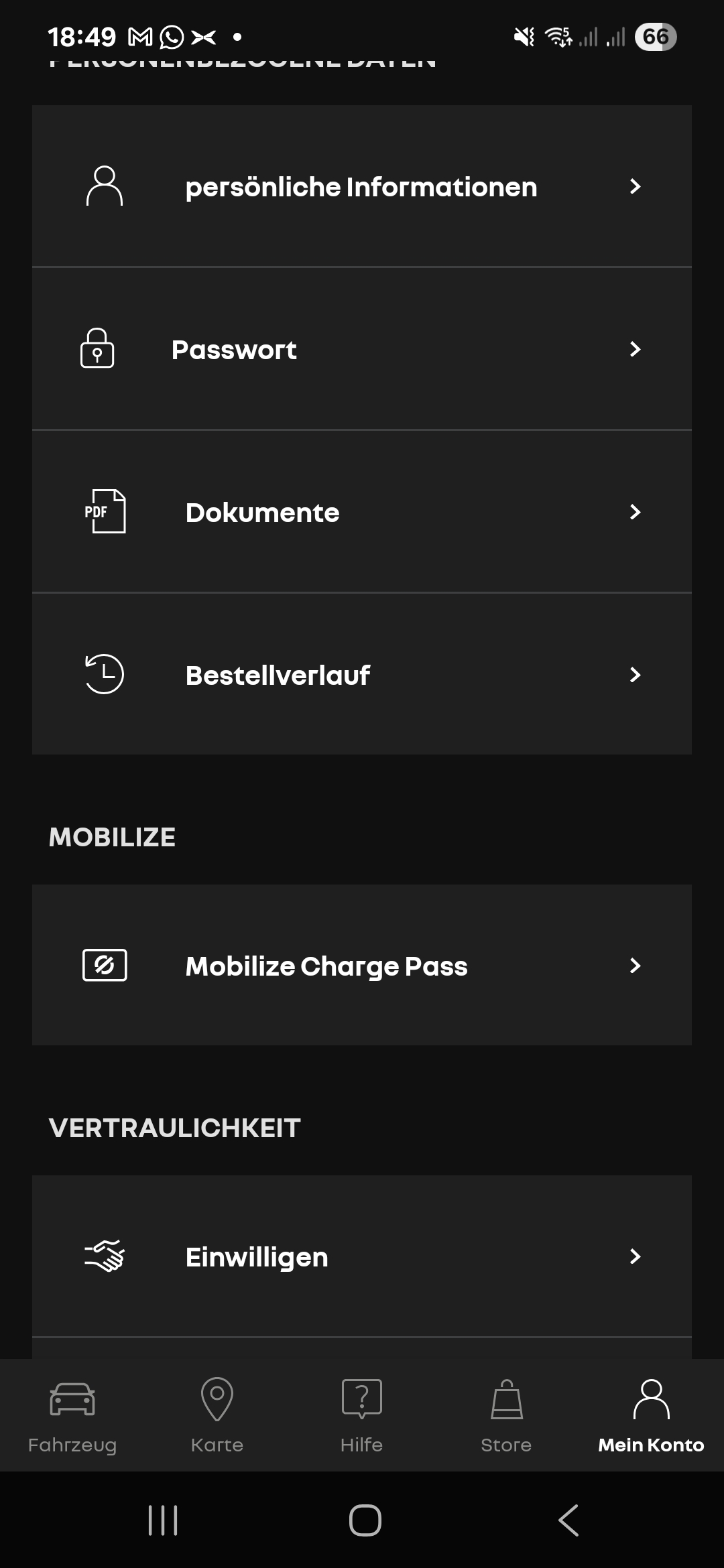Open the Store tab
The height and width of the screenshot is (1568, 724).
[506, 1415]
